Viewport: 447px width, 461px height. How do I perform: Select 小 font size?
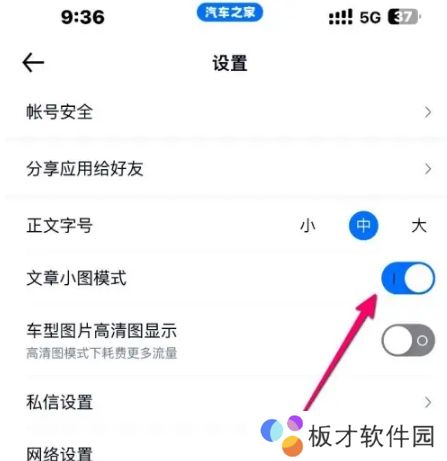[308, 226]
